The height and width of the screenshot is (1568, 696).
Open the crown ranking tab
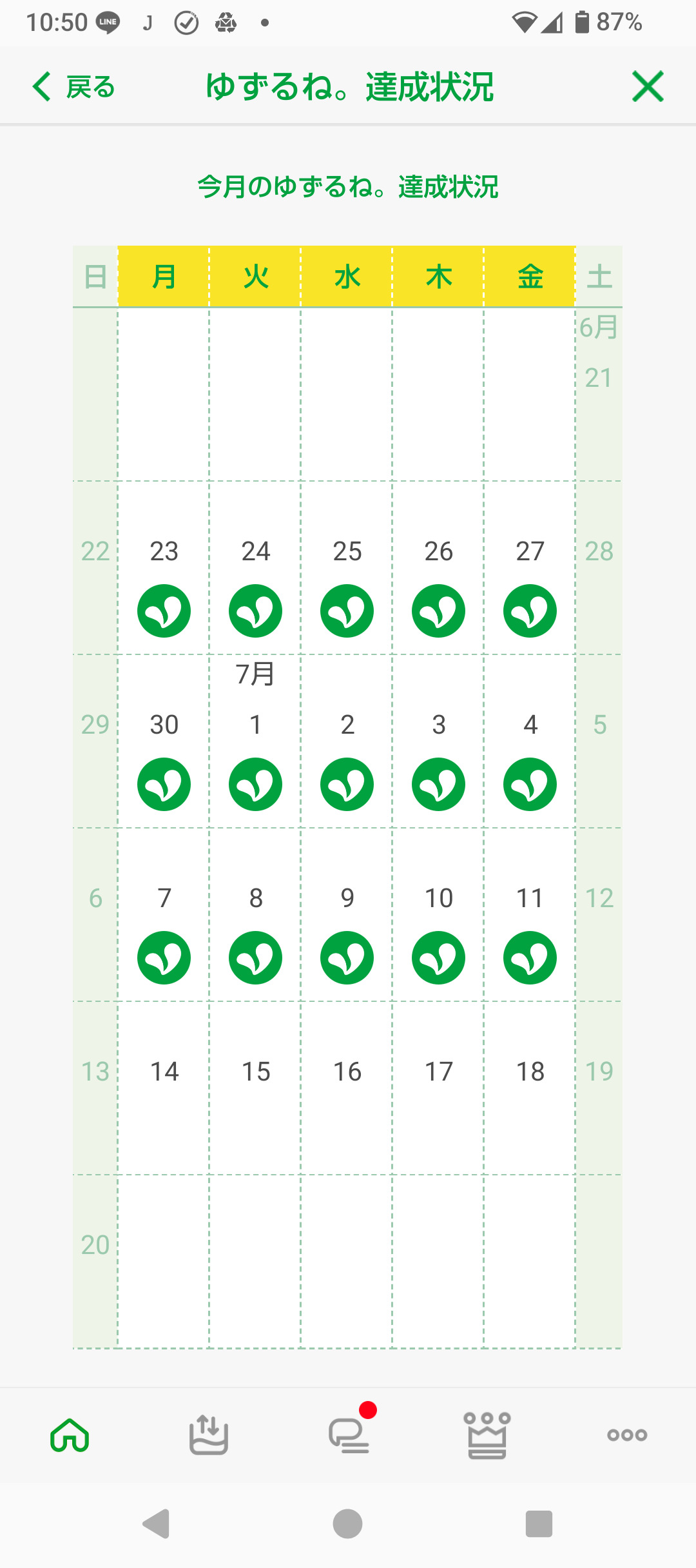487,1435
